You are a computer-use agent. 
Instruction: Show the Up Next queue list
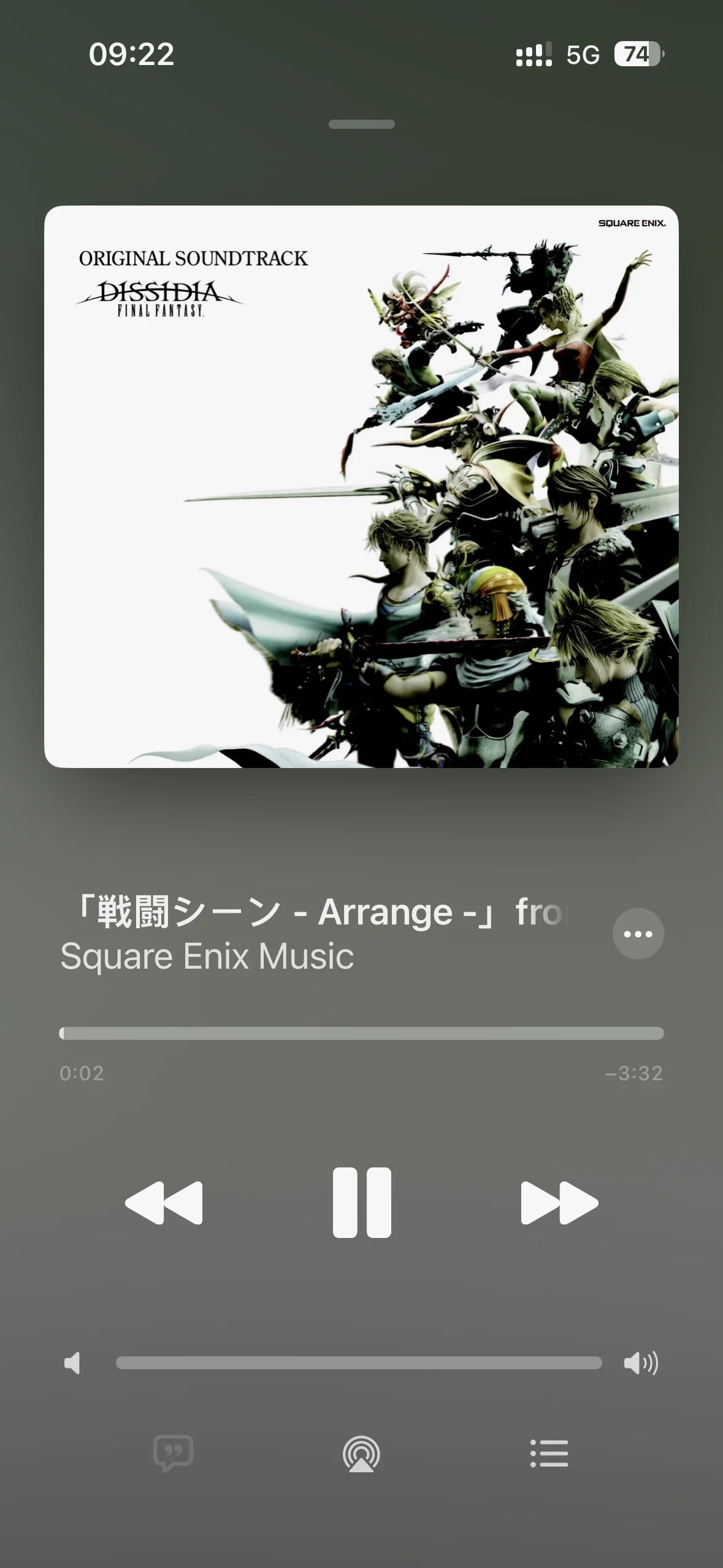tap(549, 1453)
